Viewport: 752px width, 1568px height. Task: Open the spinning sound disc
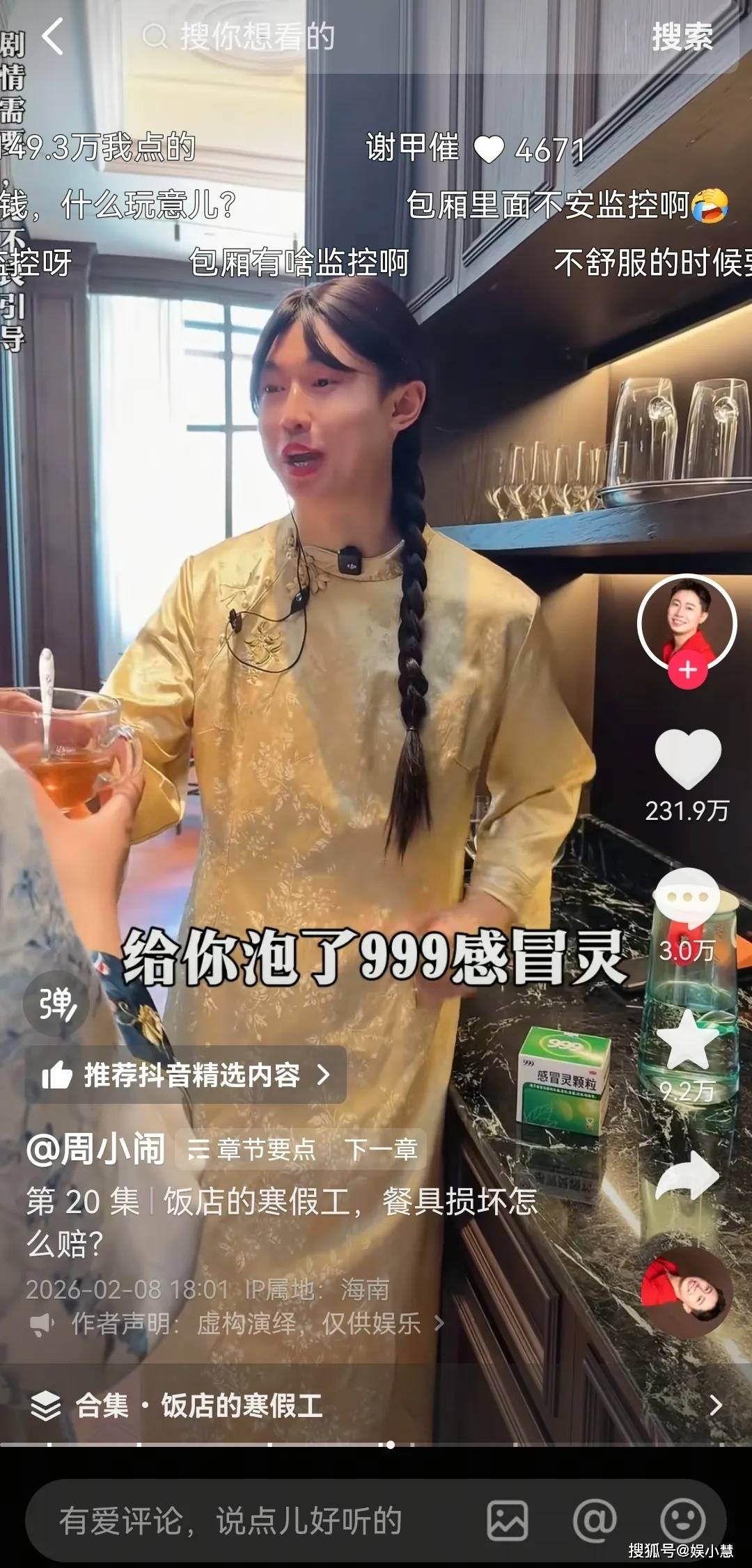686,1292
